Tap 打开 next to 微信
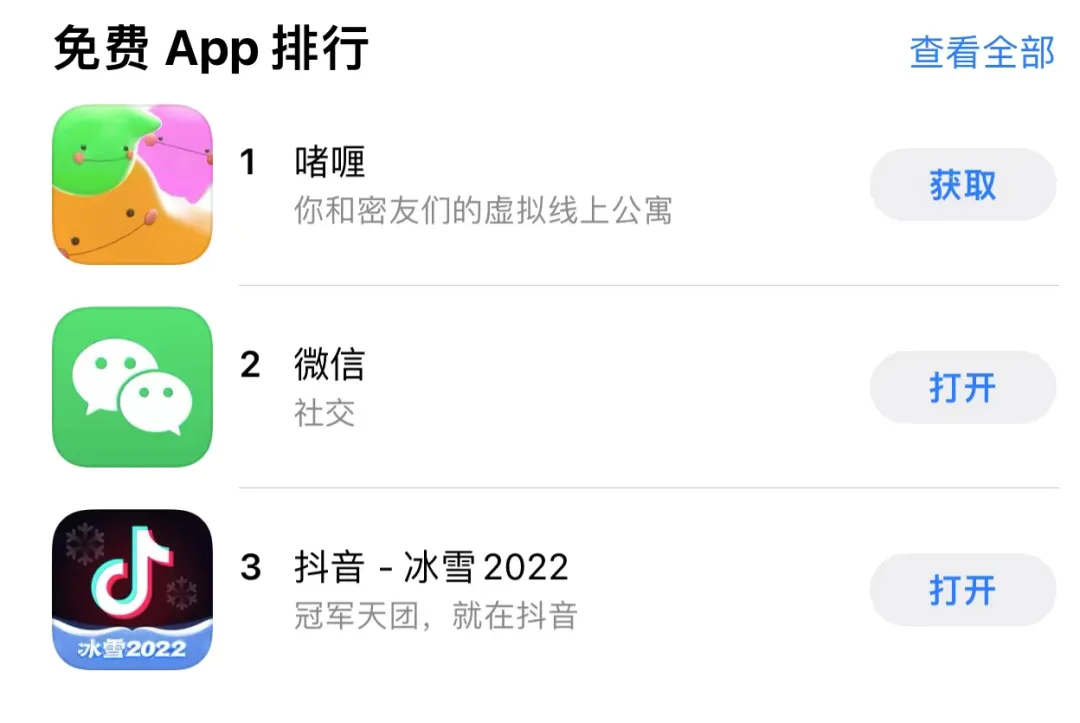 tap(962, 388)
